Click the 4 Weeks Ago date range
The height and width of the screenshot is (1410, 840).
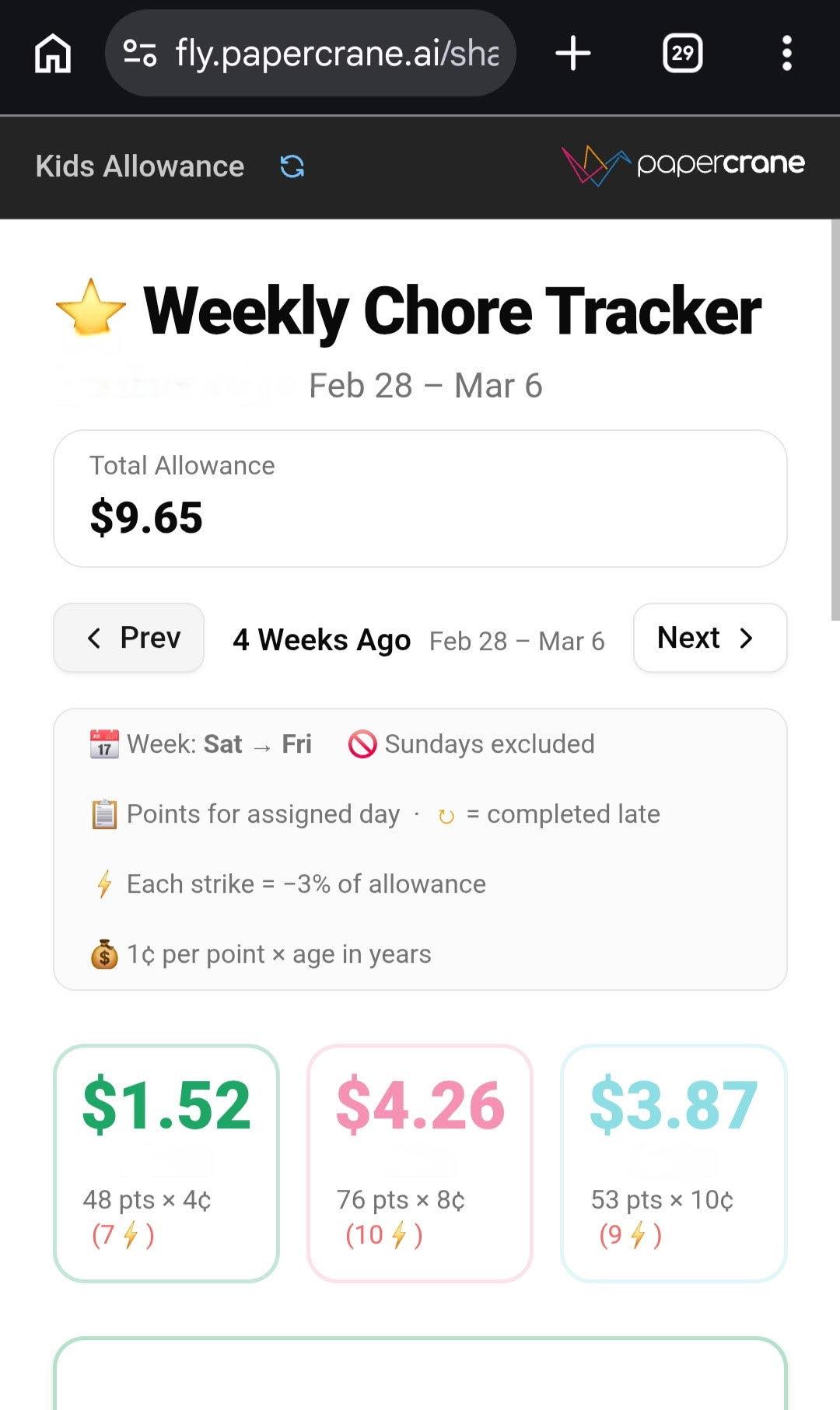322,639
